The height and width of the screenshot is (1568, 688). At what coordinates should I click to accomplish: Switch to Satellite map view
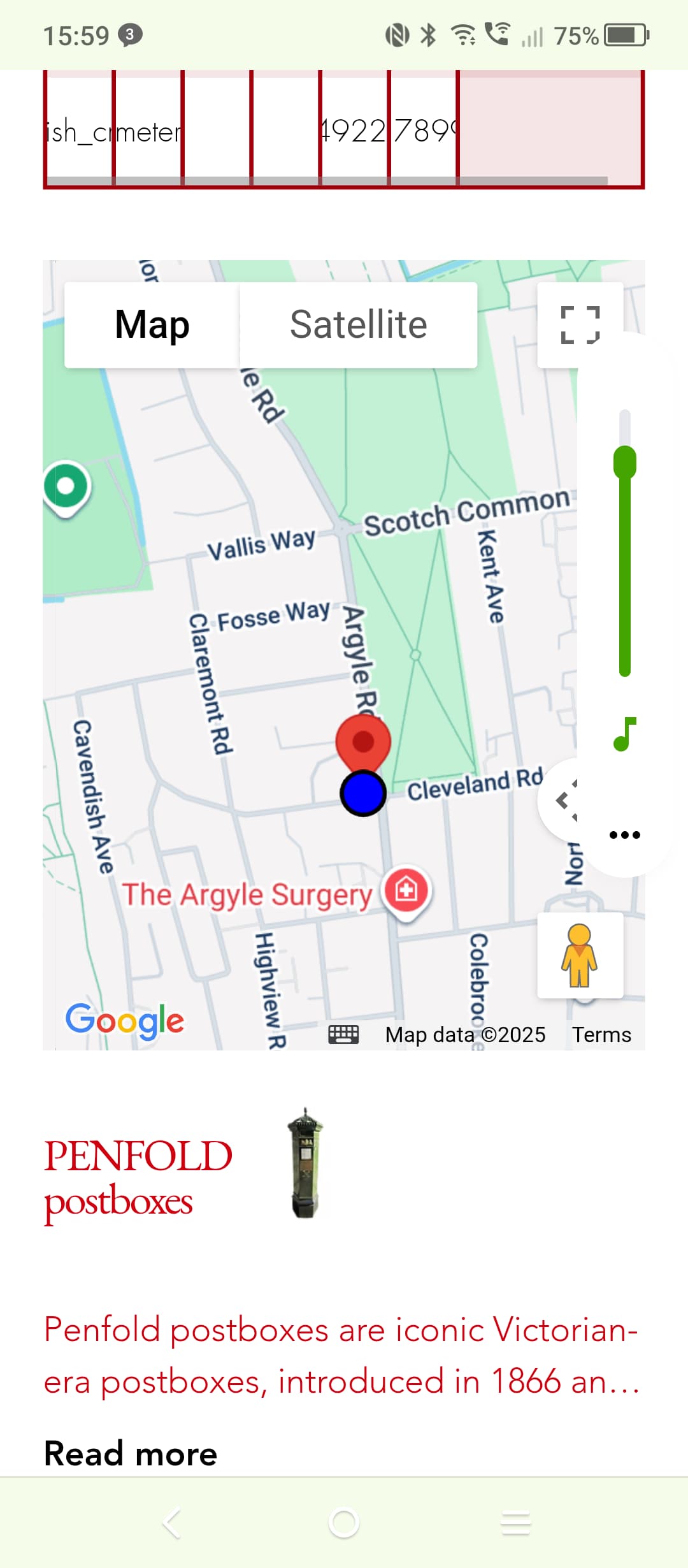click(359, 324)
